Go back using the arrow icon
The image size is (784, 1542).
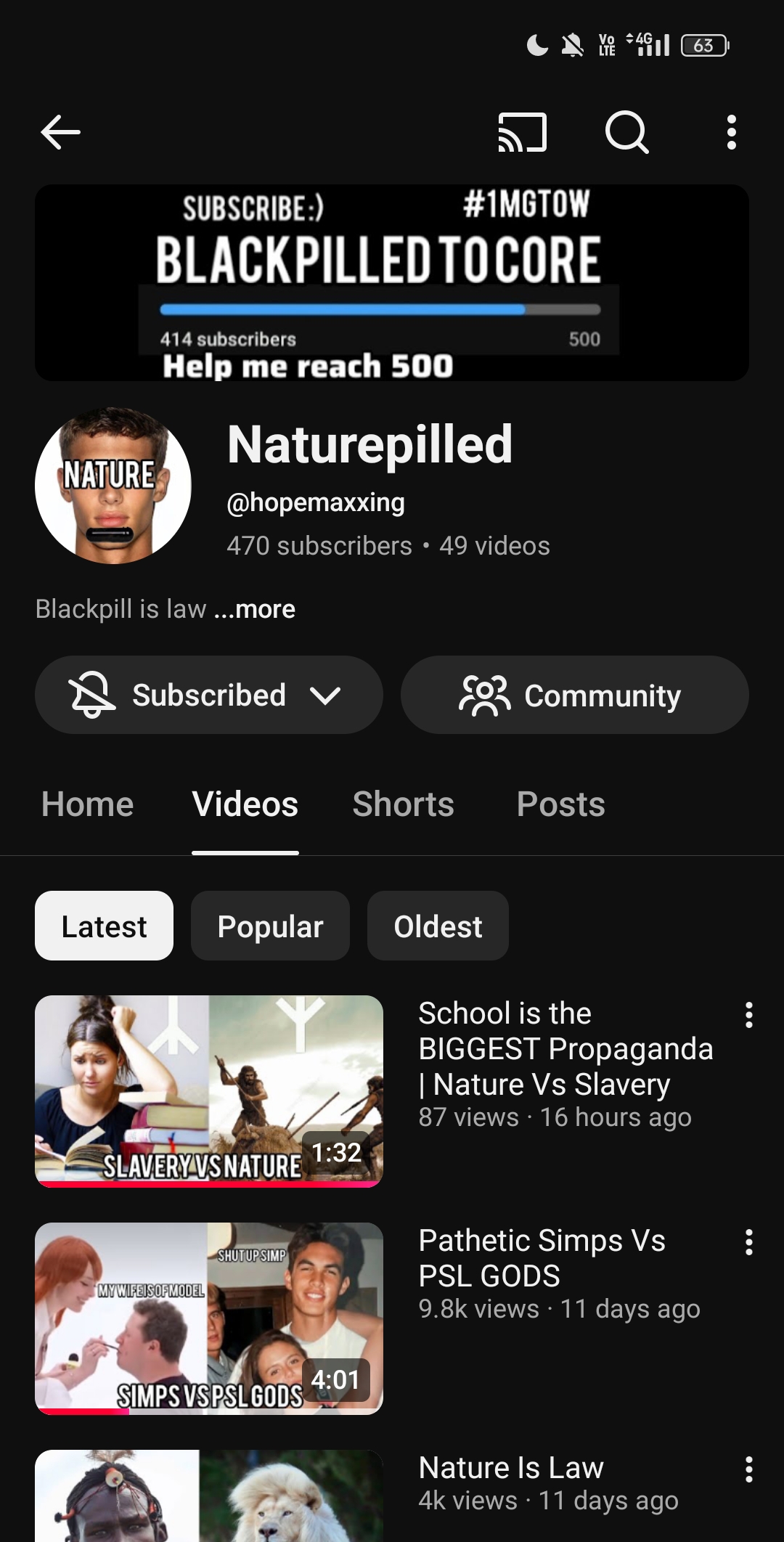(60, 132)
